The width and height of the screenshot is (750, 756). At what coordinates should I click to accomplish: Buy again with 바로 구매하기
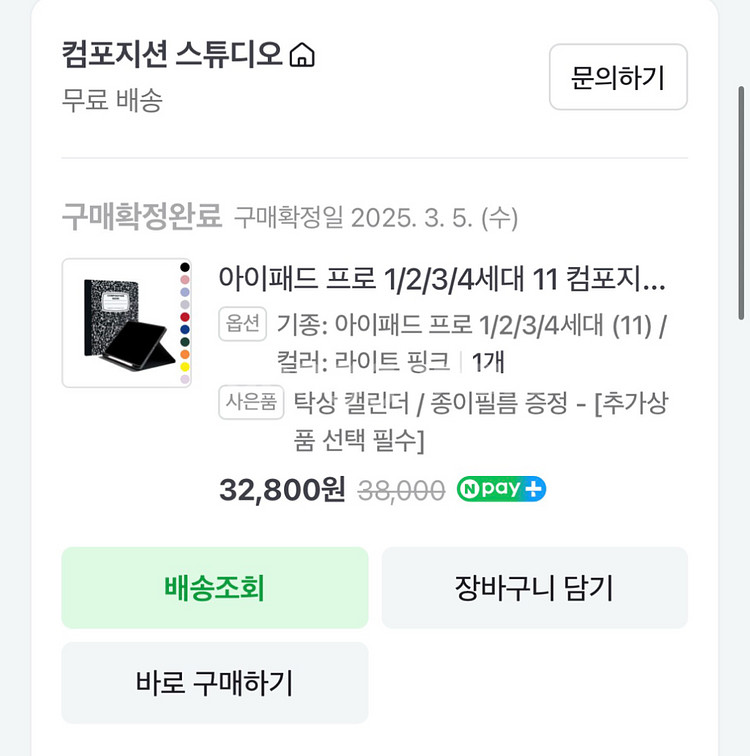[214, 682]
